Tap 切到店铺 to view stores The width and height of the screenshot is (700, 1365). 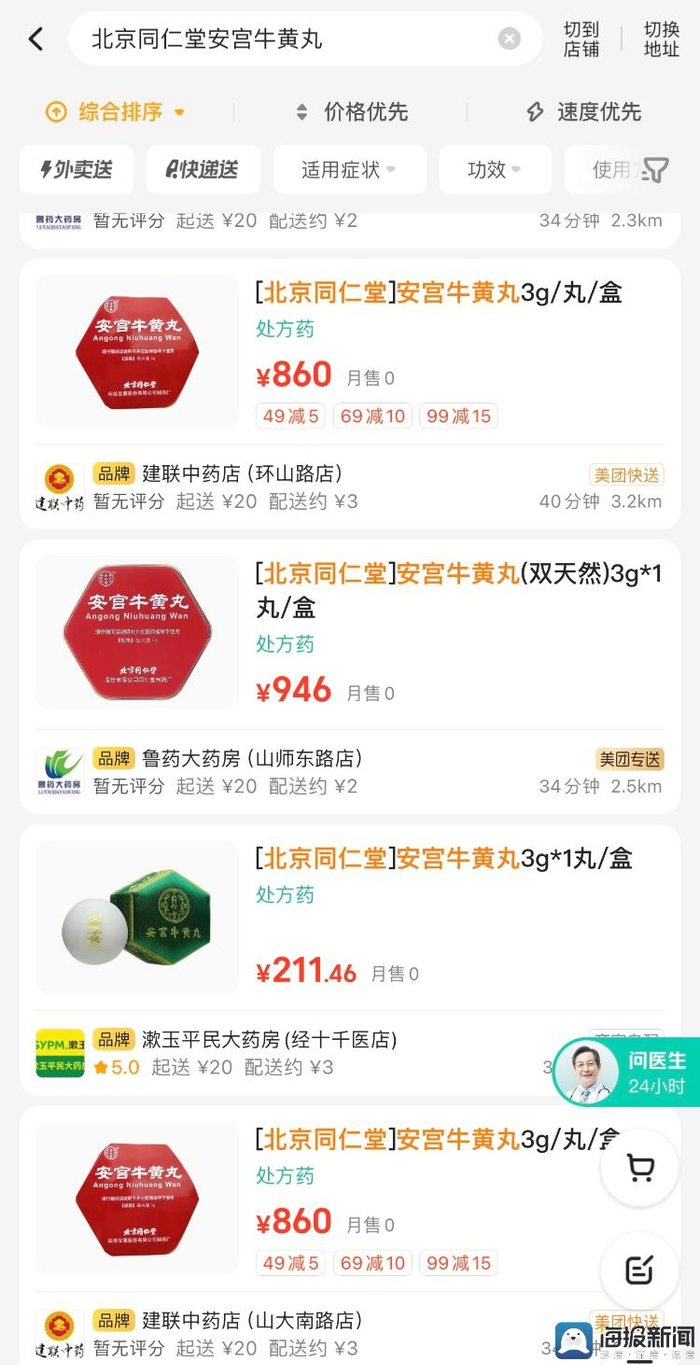point(581,39)
